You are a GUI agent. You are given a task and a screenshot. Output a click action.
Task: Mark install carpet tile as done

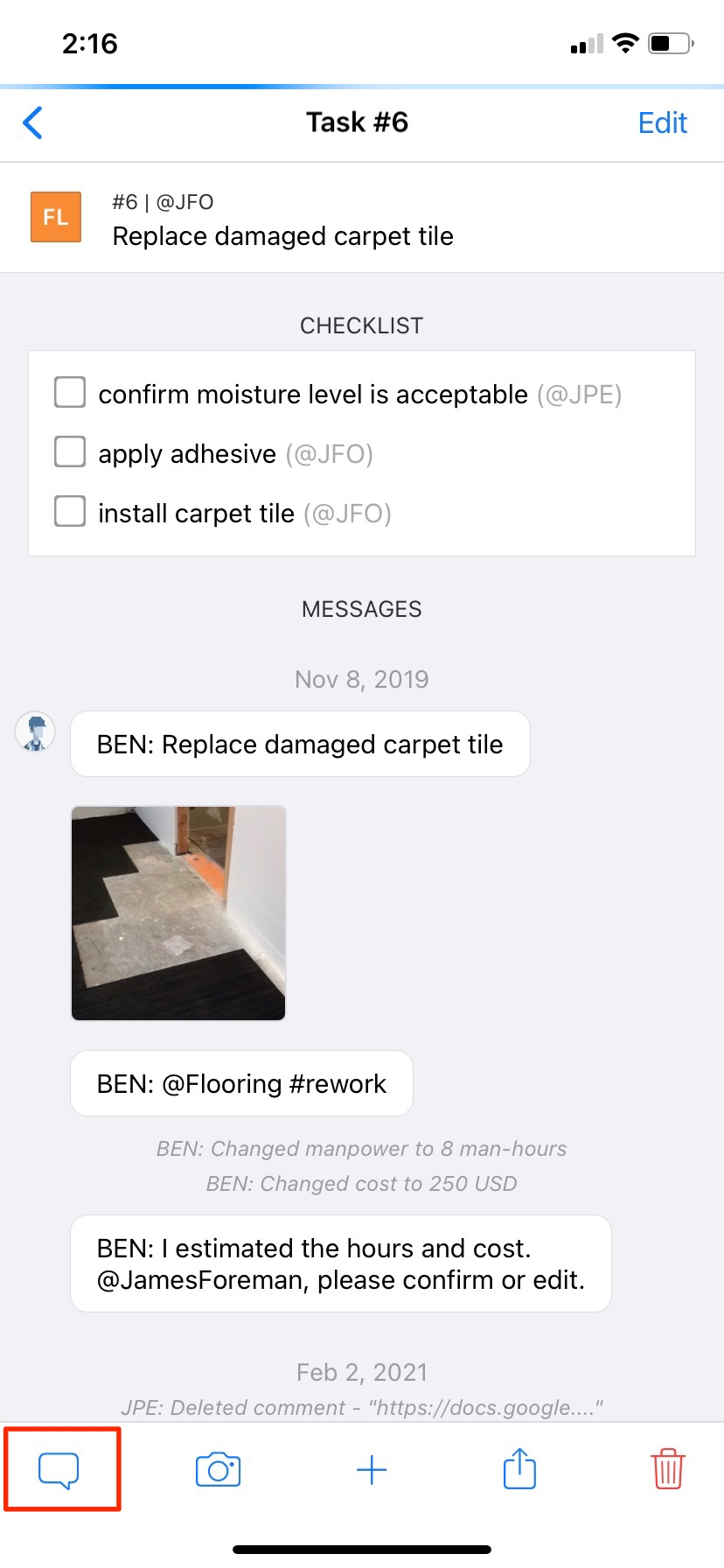[70, 512]
